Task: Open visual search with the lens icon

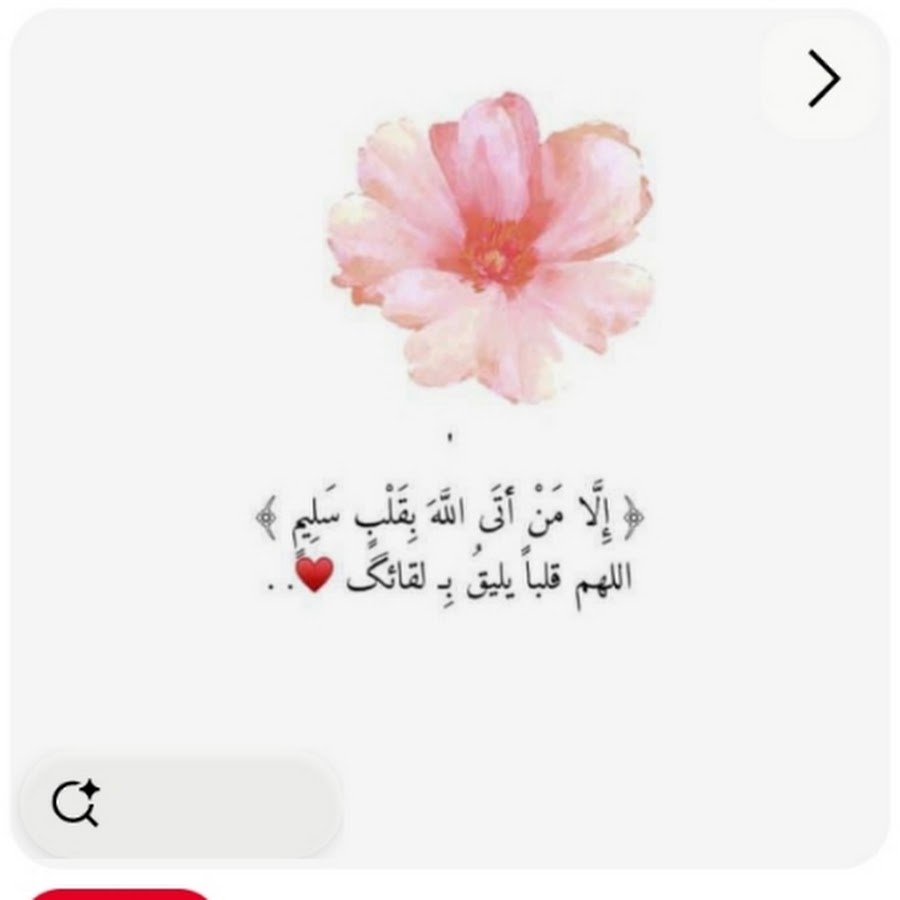Action: [x=77, y=803]
